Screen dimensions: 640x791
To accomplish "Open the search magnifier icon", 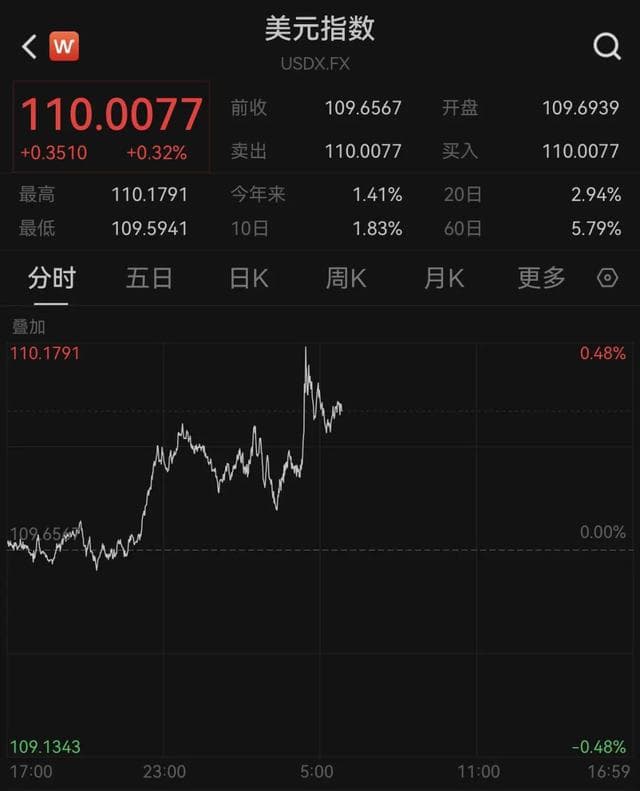I will tap(607, 46).
